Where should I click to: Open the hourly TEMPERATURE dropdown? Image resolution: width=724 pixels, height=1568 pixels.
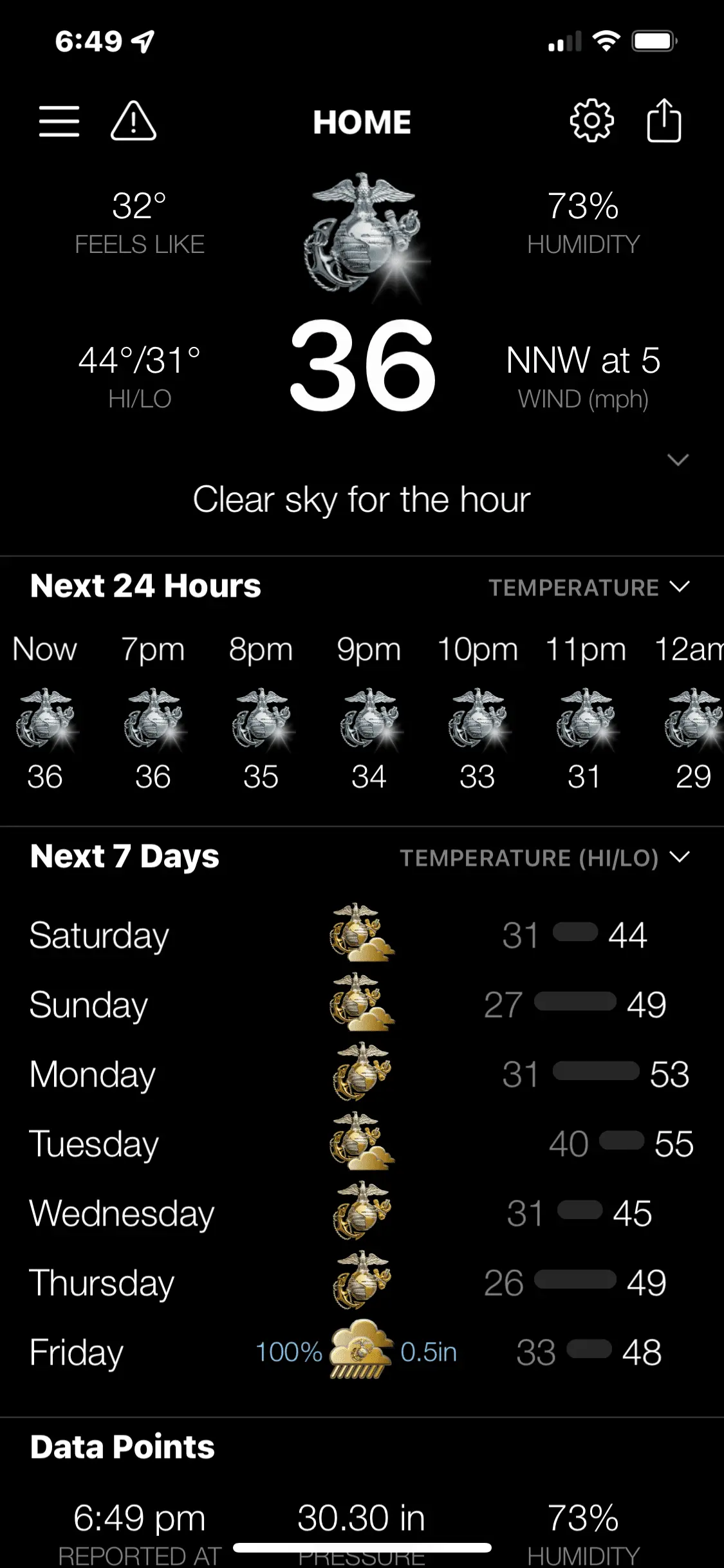(x=589, y=587)
